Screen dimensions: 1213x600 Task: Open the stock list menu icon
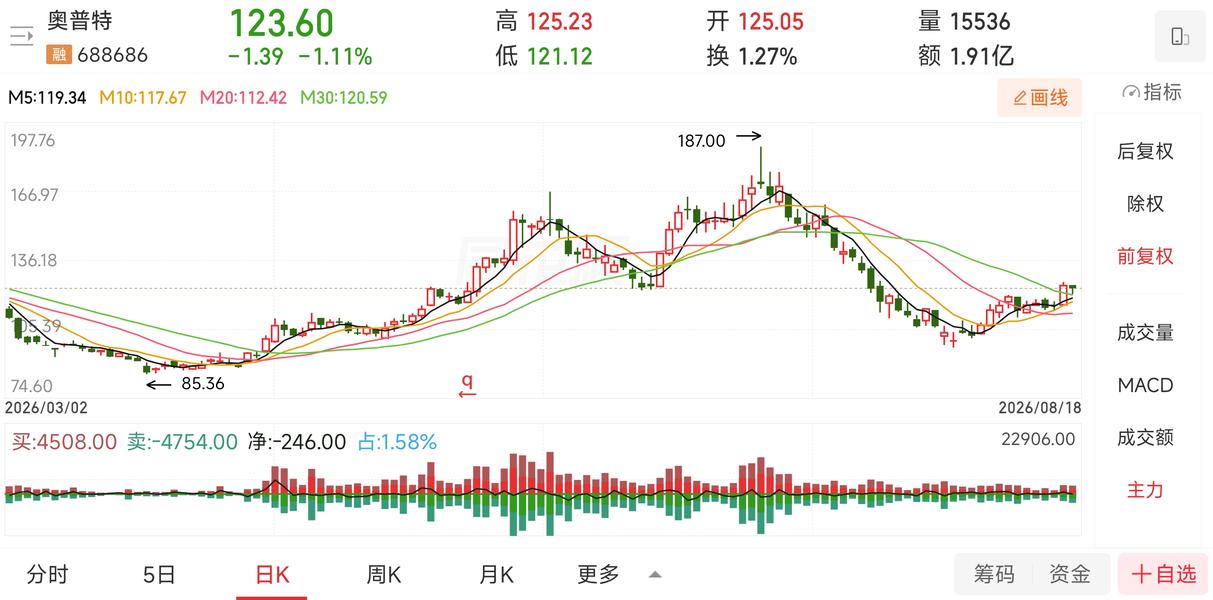21,38
